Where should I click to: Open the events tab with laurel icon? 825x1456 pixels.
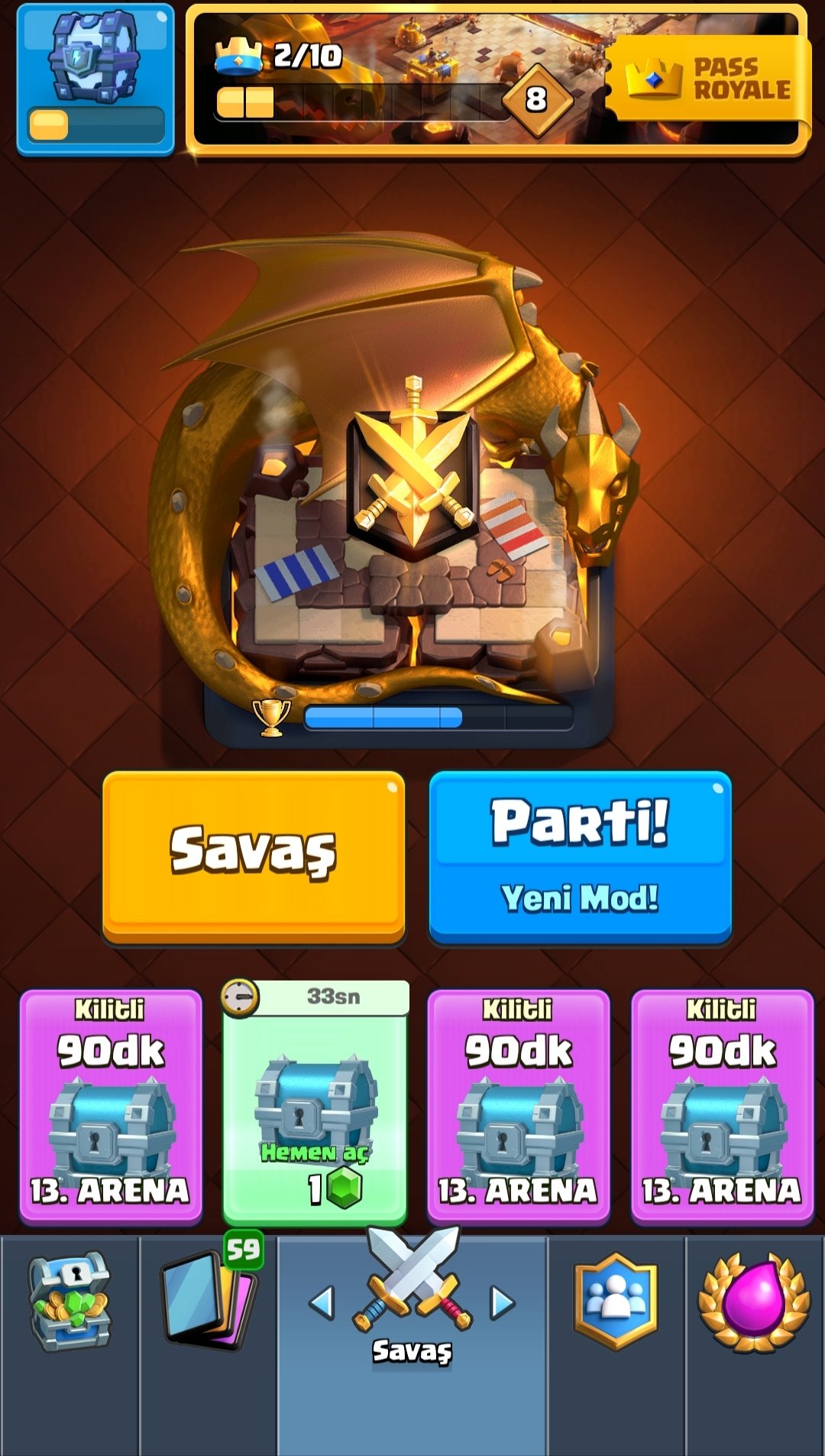coord(755,1301)
